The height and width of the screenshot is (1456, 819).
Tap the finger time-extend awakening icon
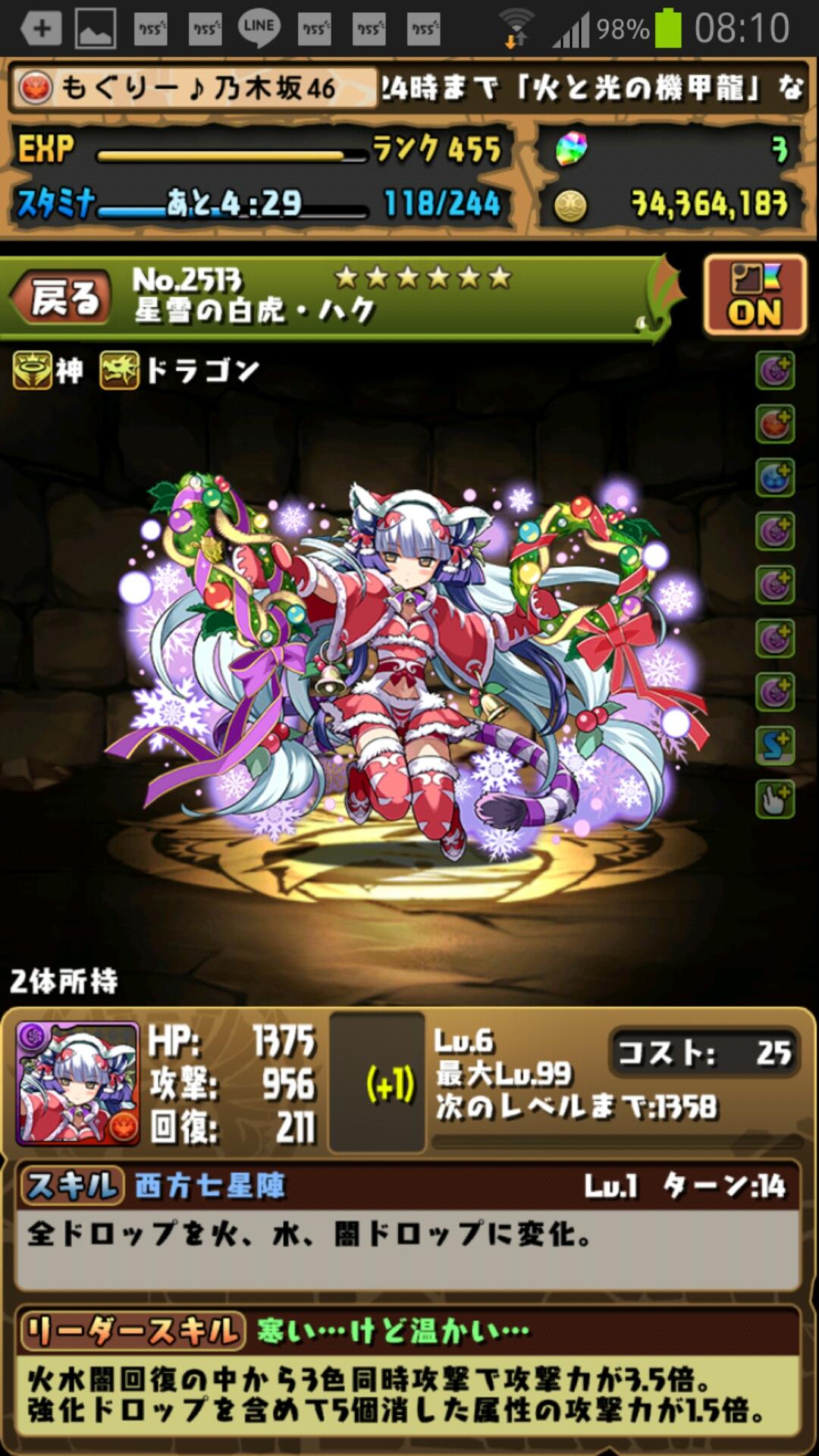[774, 799]
